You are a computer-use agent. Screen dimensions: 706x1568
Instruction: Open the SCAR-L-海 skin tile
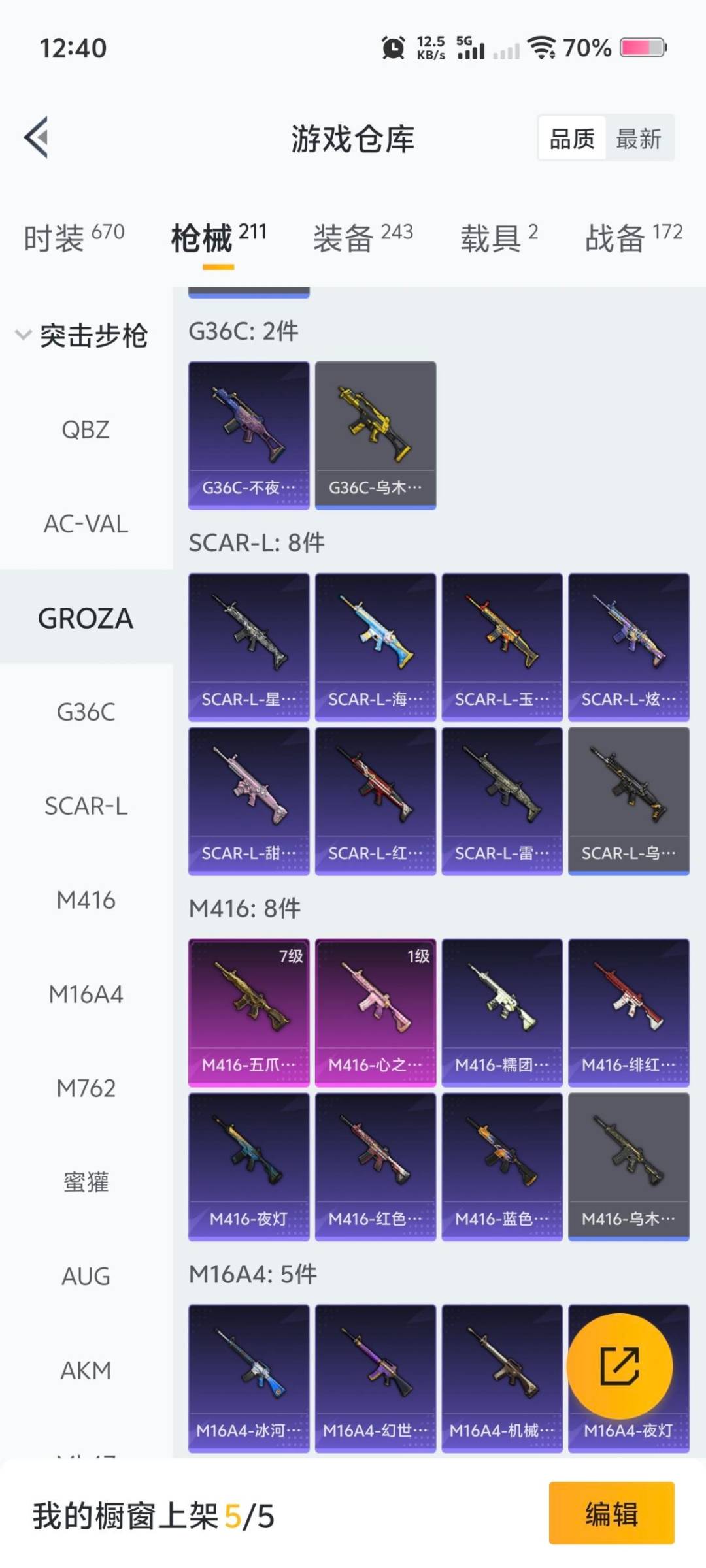pos(375,647)
